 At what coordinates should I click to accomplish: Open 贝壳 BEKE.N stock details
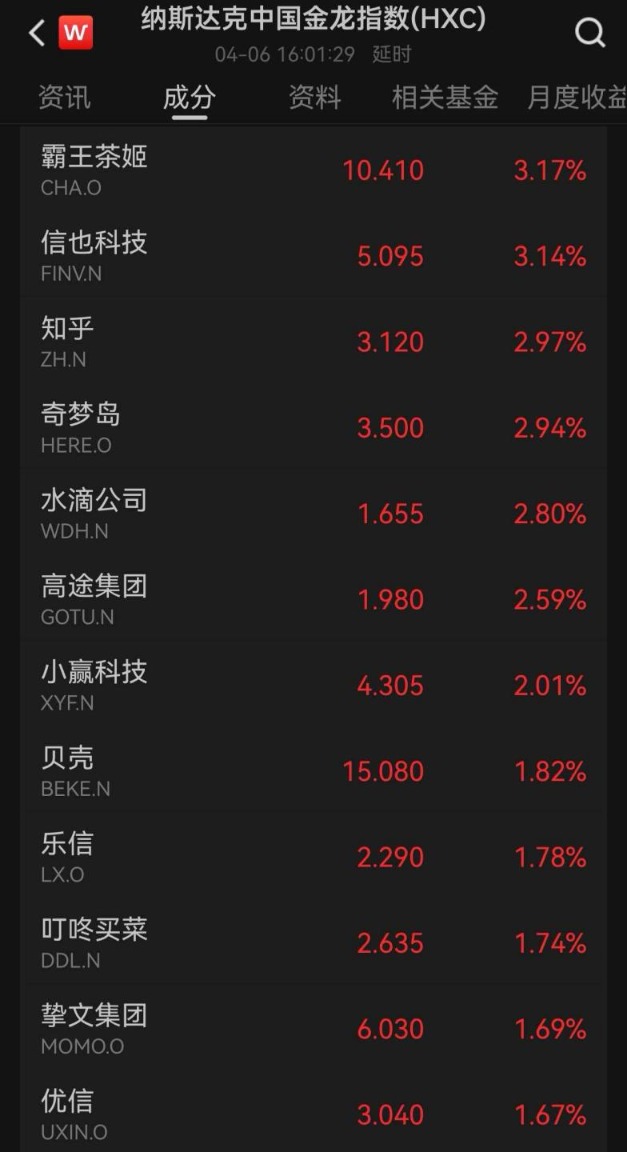[313, 772]
